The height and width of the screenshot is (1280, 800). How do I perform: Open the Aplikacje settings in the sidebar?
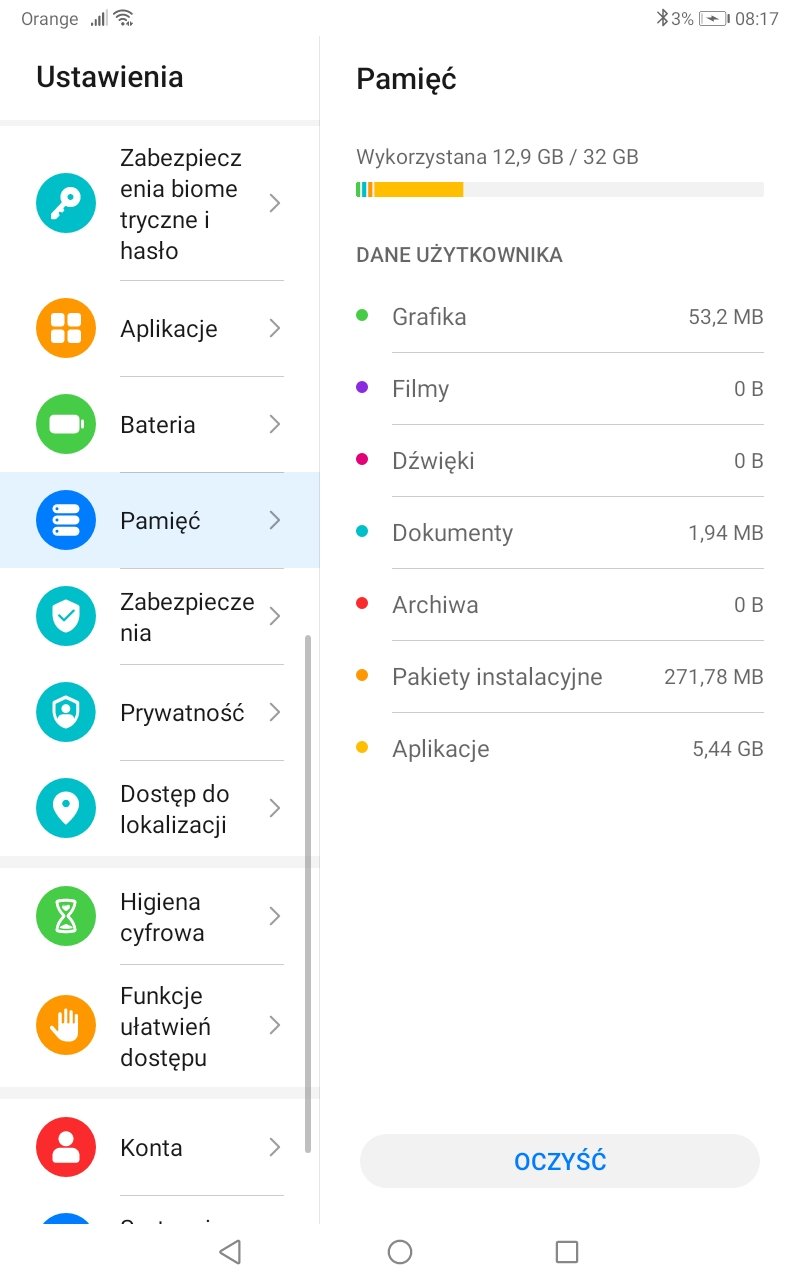pos(160,329)
